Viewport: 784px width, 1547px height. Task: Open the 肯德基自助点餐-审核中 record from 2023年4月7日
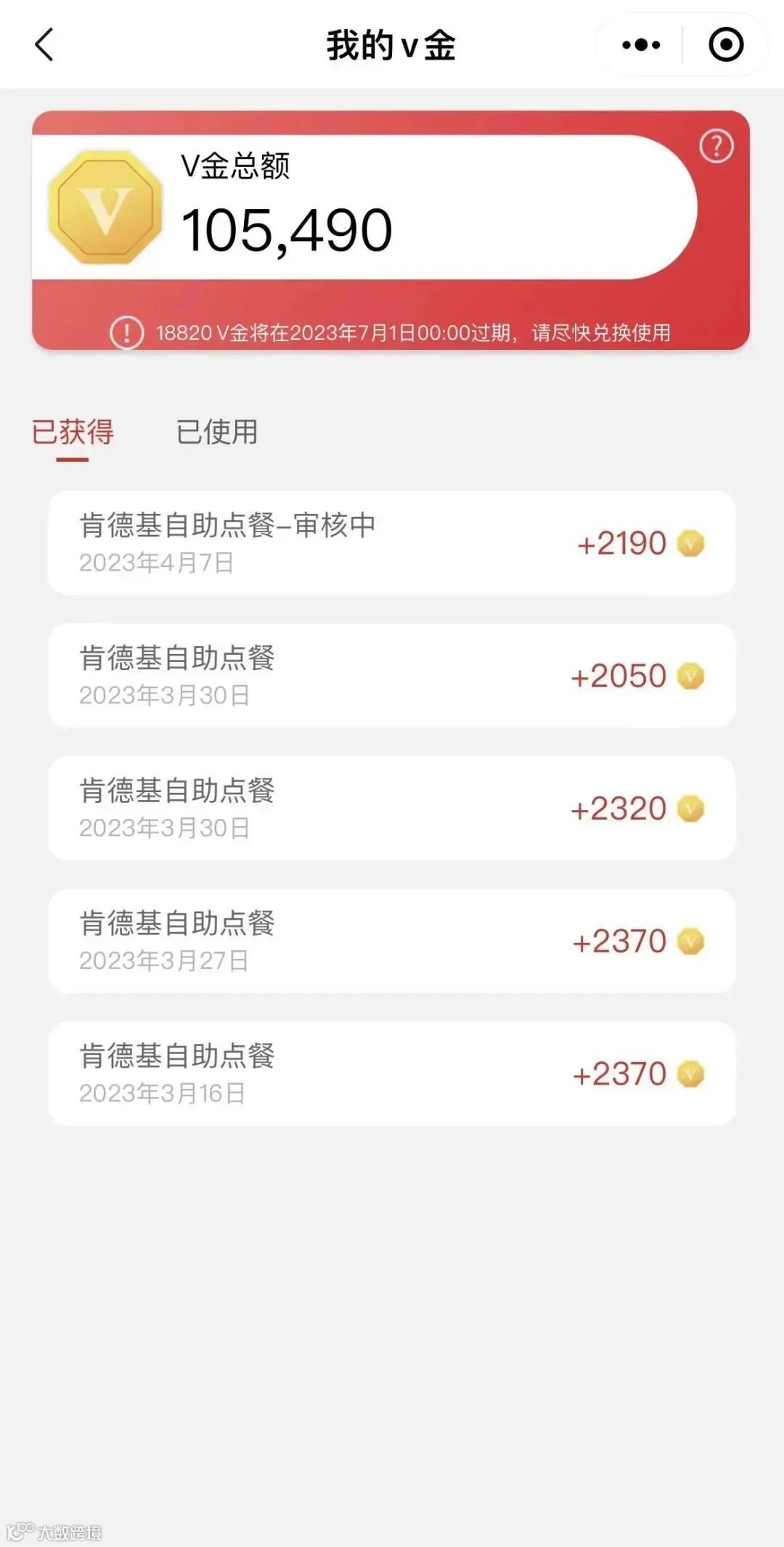pos(392,543)
